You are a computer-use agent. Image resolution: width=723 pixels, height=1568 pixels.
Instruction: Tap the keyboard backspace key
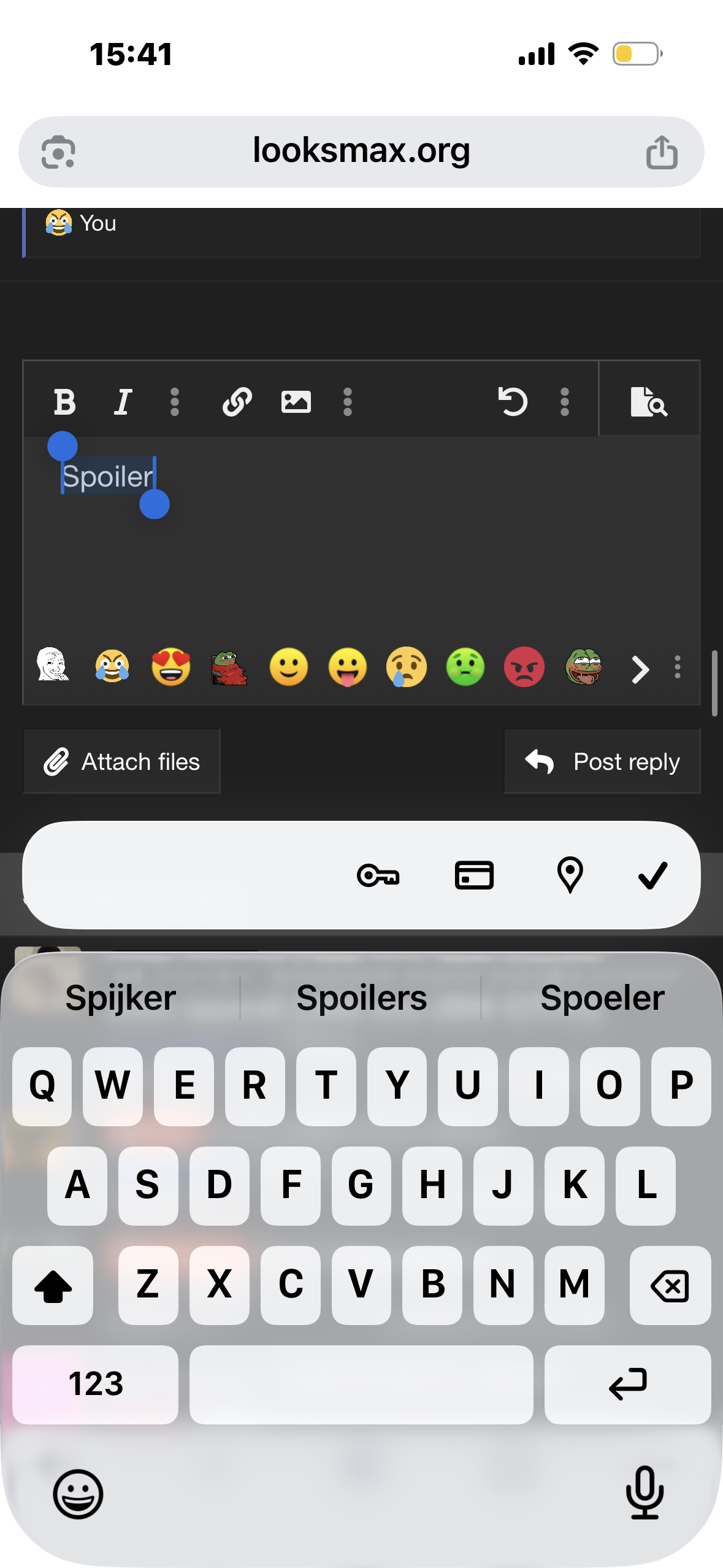point(670,1285)
